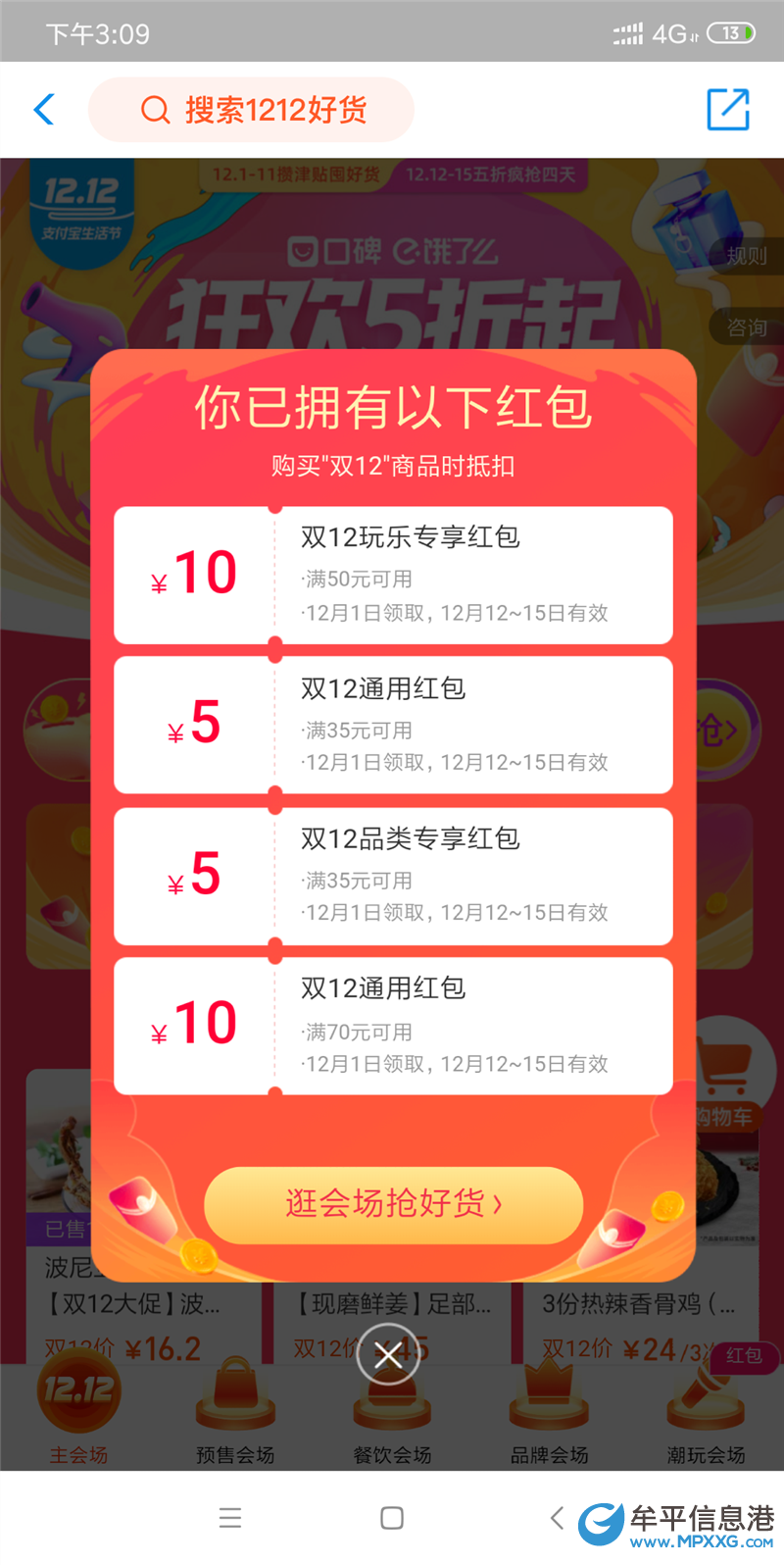The image size is (784, 1565).
Task: Open the system recent apps menu
Action: point(230,1518)
